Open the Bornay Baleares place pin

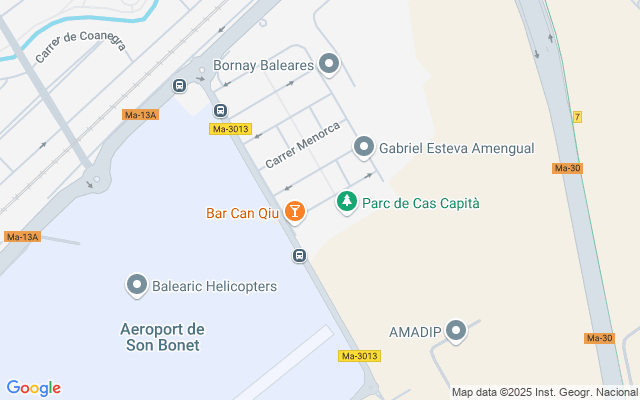[329, 64]
